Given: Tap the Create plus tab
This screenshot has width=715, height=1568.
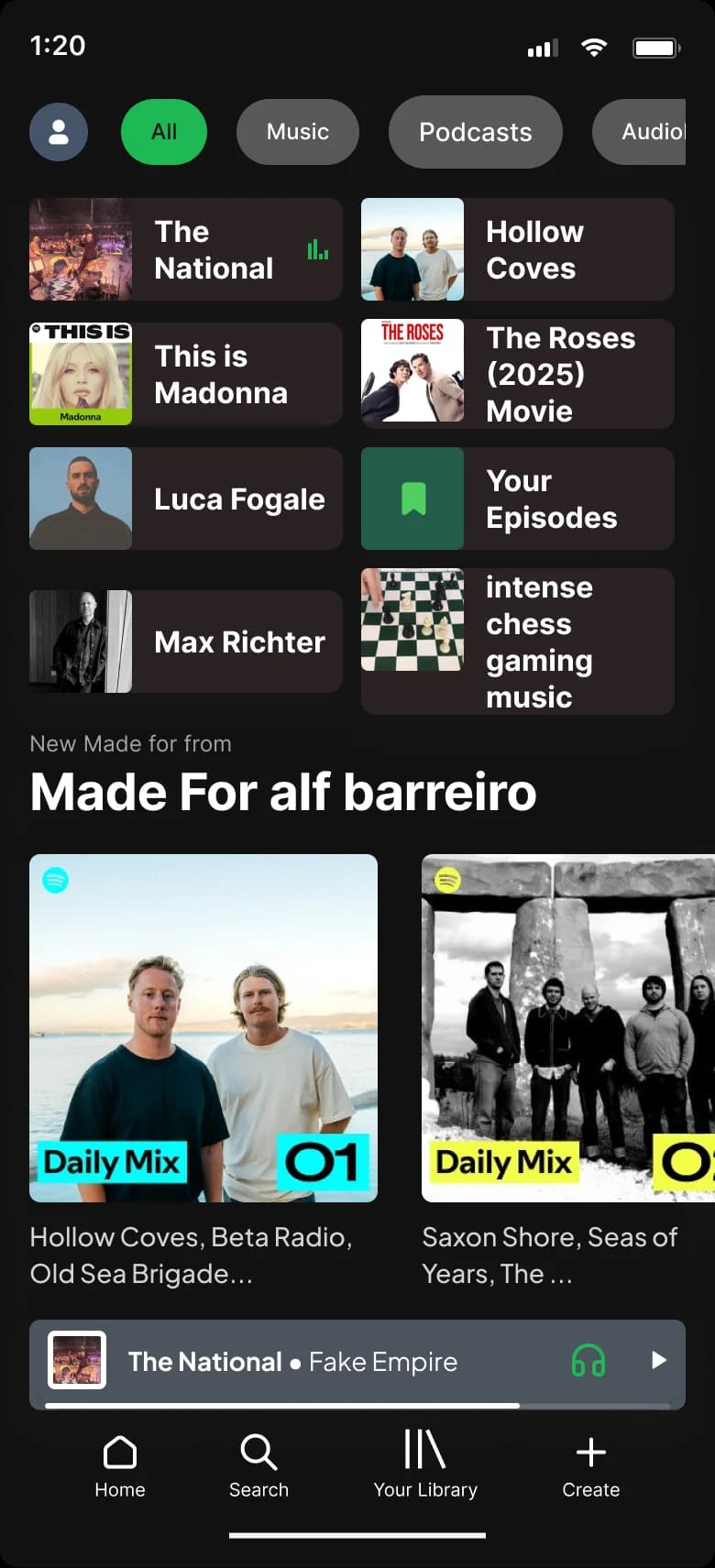Looking at the screenshot, I should 591,1466.
